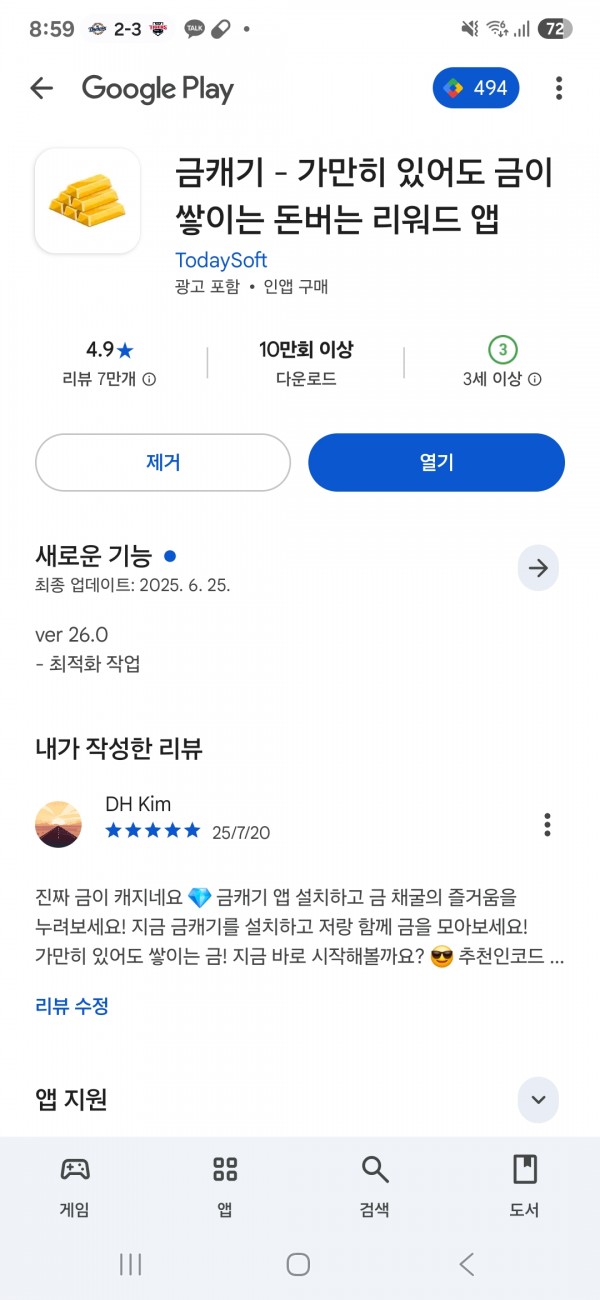
Task: Switch to the 게임 tab
Action: [x=75, y=1187]
